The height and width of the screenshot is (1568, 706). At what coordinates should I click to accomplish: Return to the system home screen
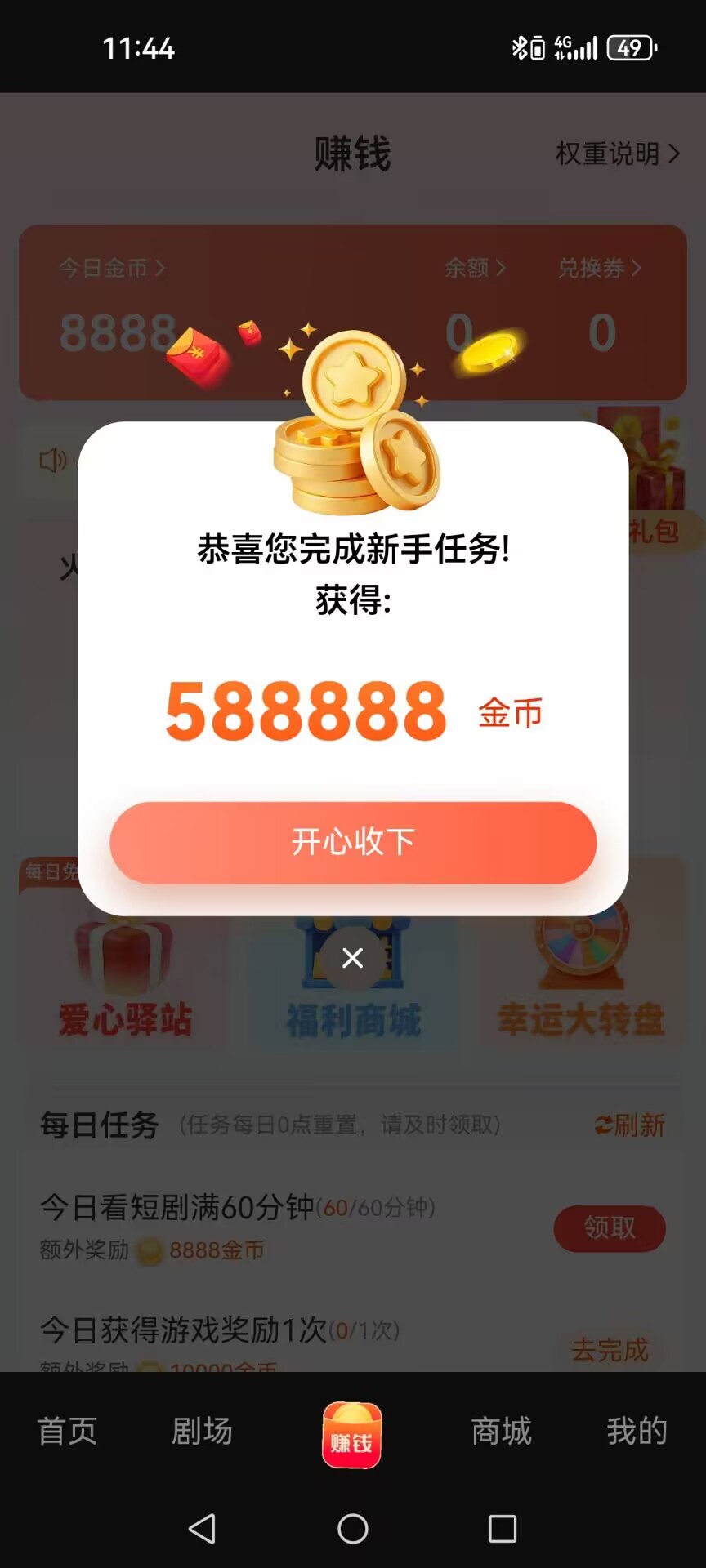click(353, 1529)
